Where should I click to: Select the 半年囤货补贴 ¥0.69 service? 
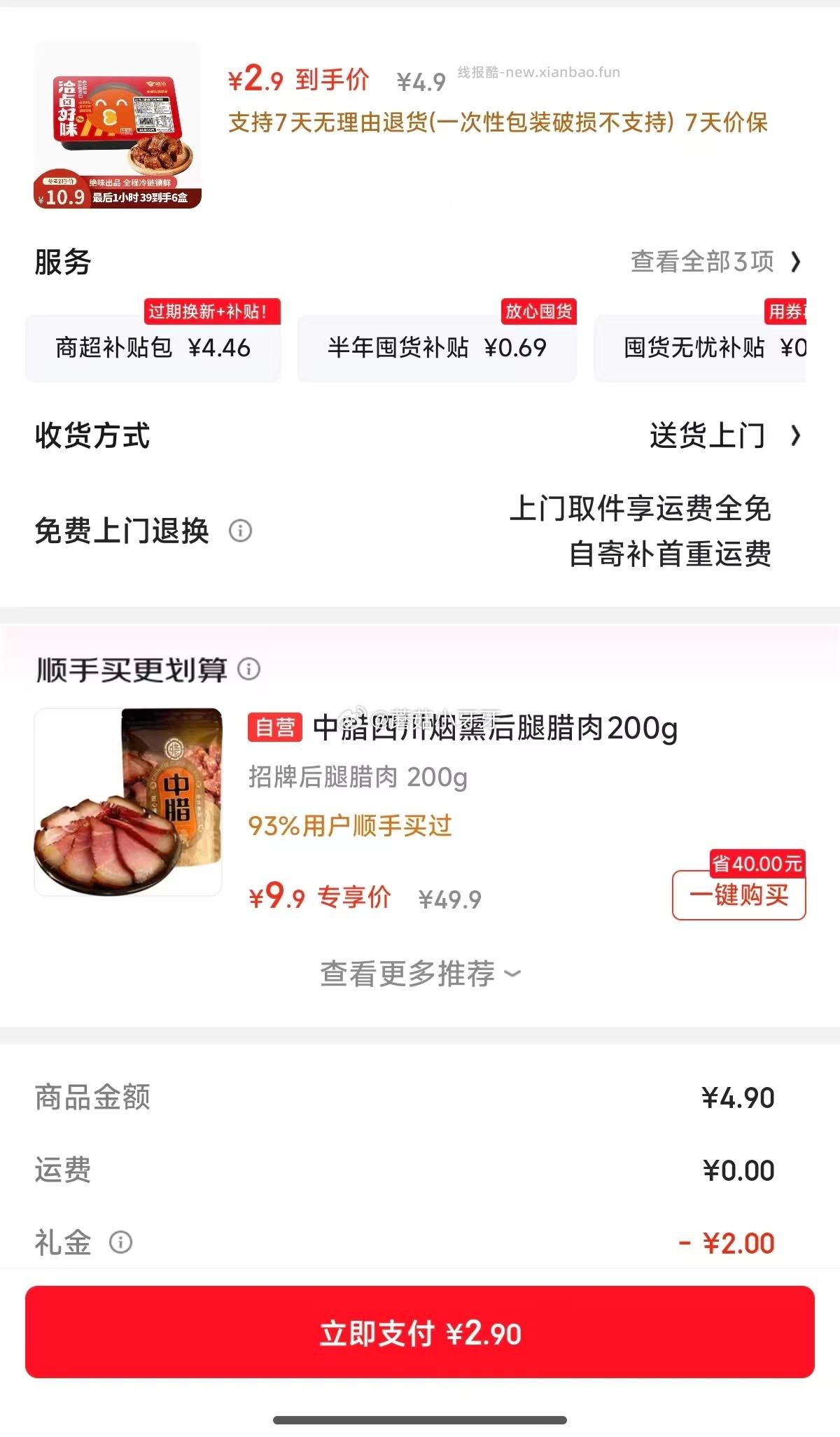pos(437,347)
